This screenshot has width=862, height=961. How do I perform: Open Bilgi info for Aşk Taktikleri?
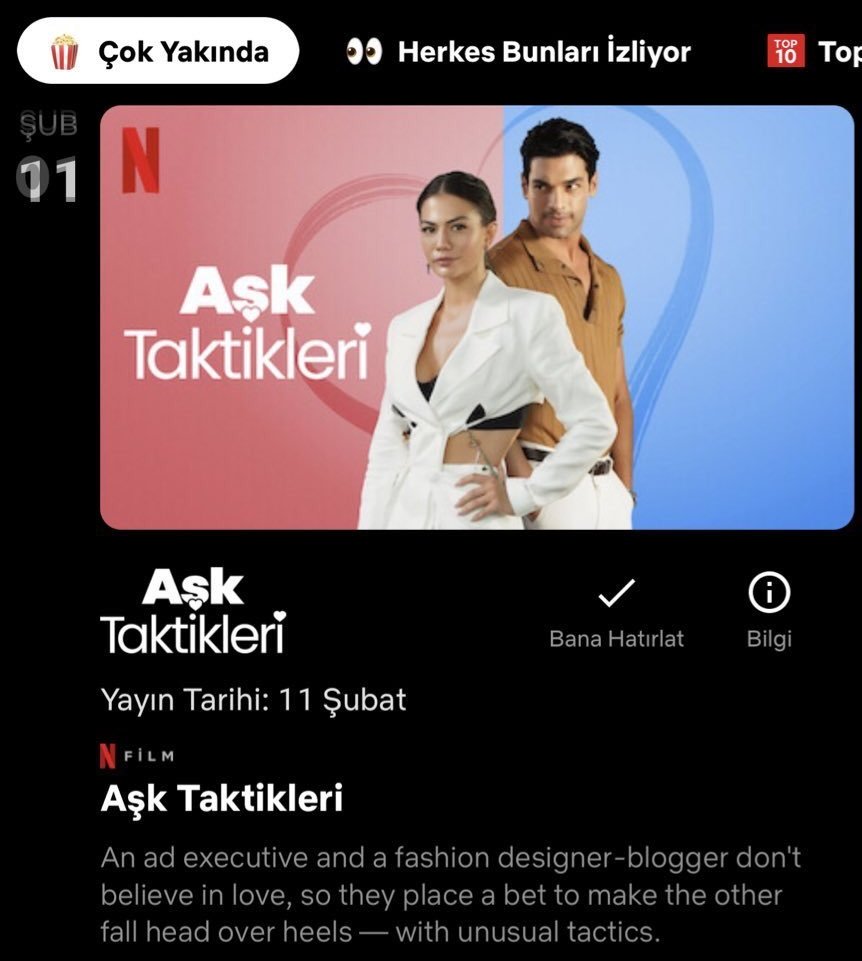[x=768, y=611]
